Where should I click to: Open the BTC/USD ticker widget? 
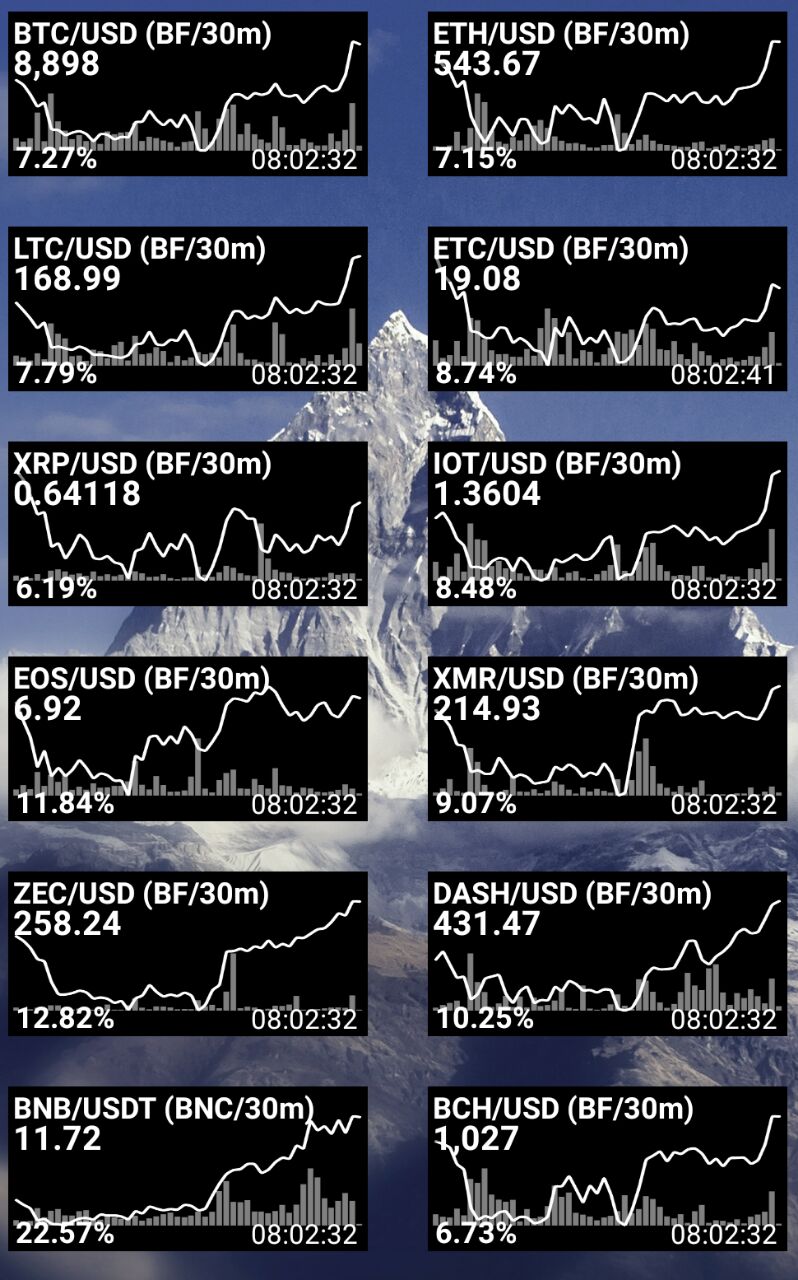pyautogui.click(x=188, y=95)
